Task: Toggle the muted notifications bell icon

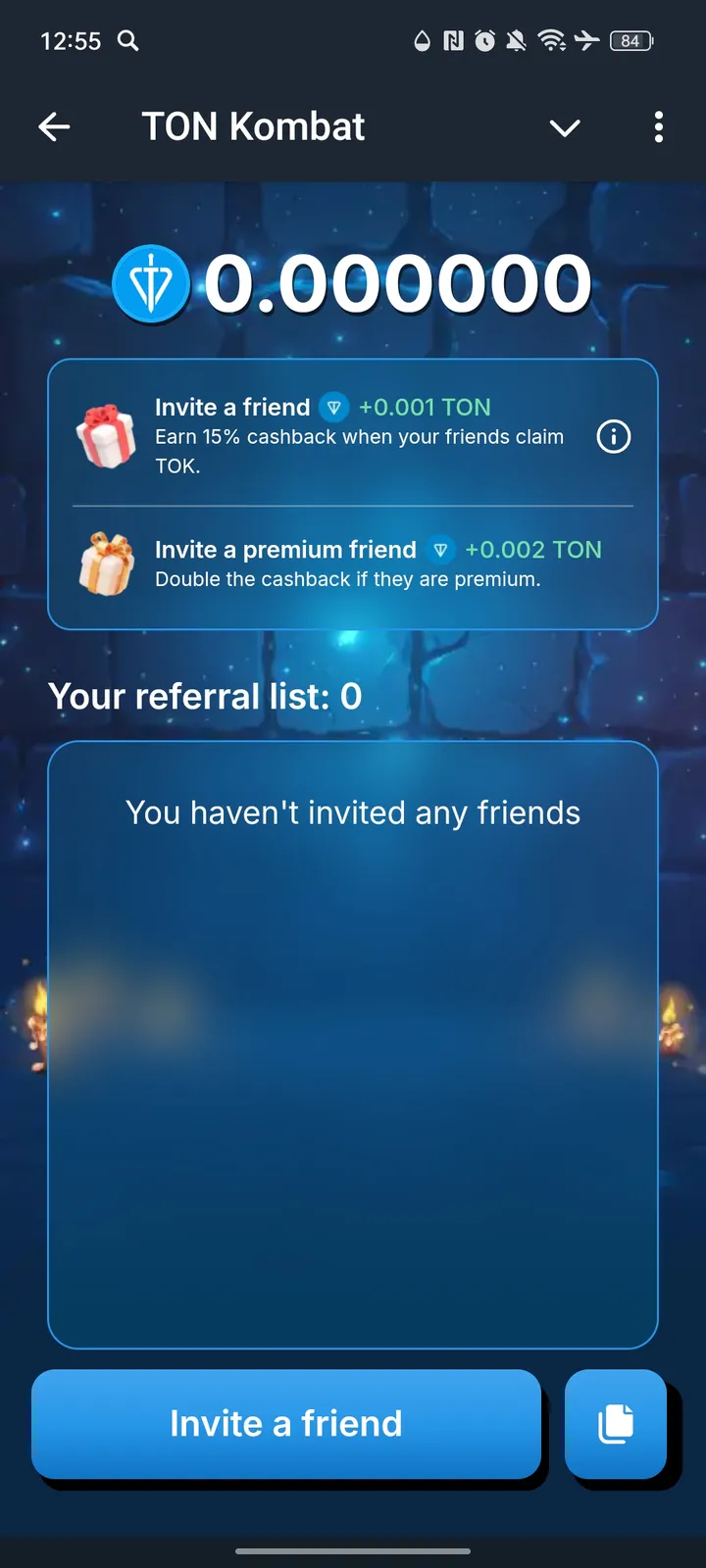Action: point(514,41)
